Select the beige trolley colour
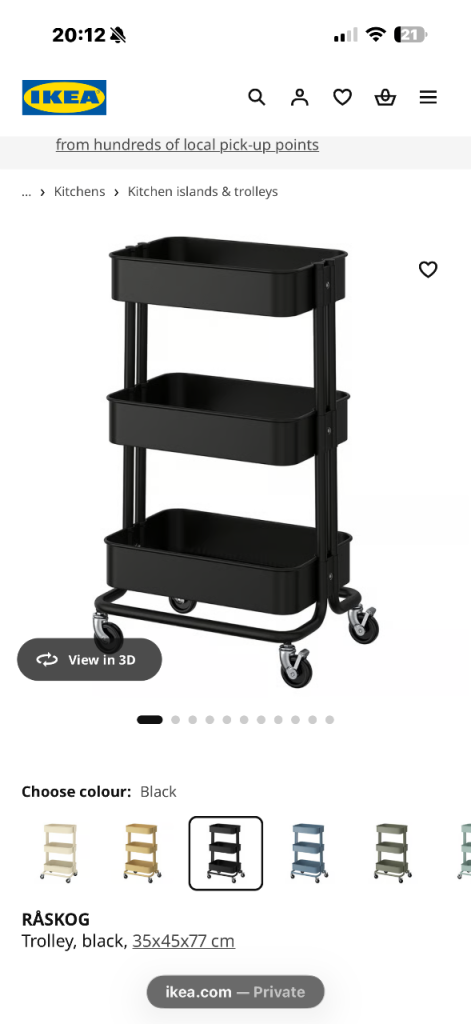This screenshot has width=471, height=1024. tap(60, 853)
